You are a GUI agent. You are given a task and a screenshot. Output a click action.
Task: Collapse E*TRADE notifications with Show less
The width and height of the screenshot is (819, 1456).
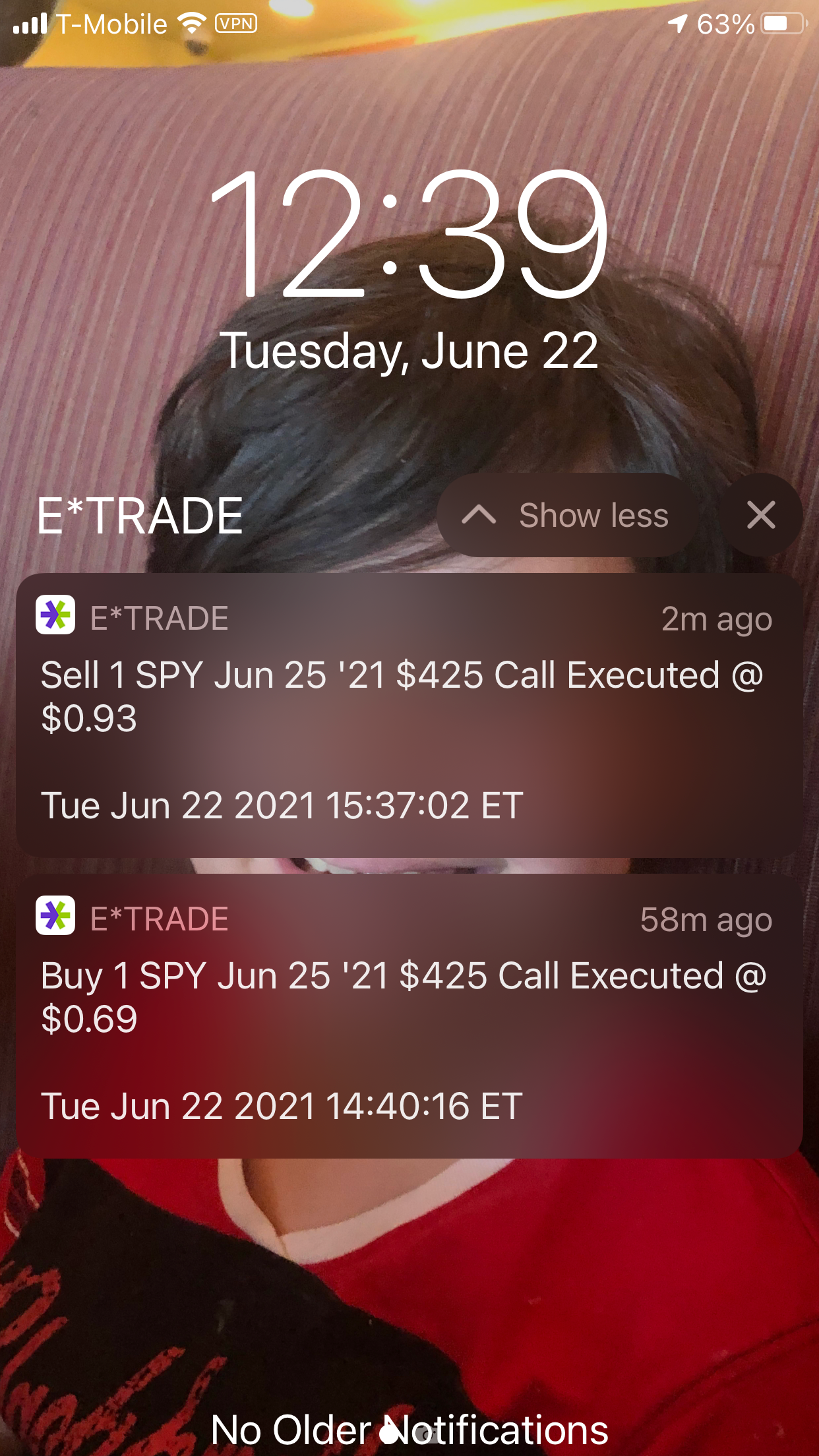click(567, 515)
